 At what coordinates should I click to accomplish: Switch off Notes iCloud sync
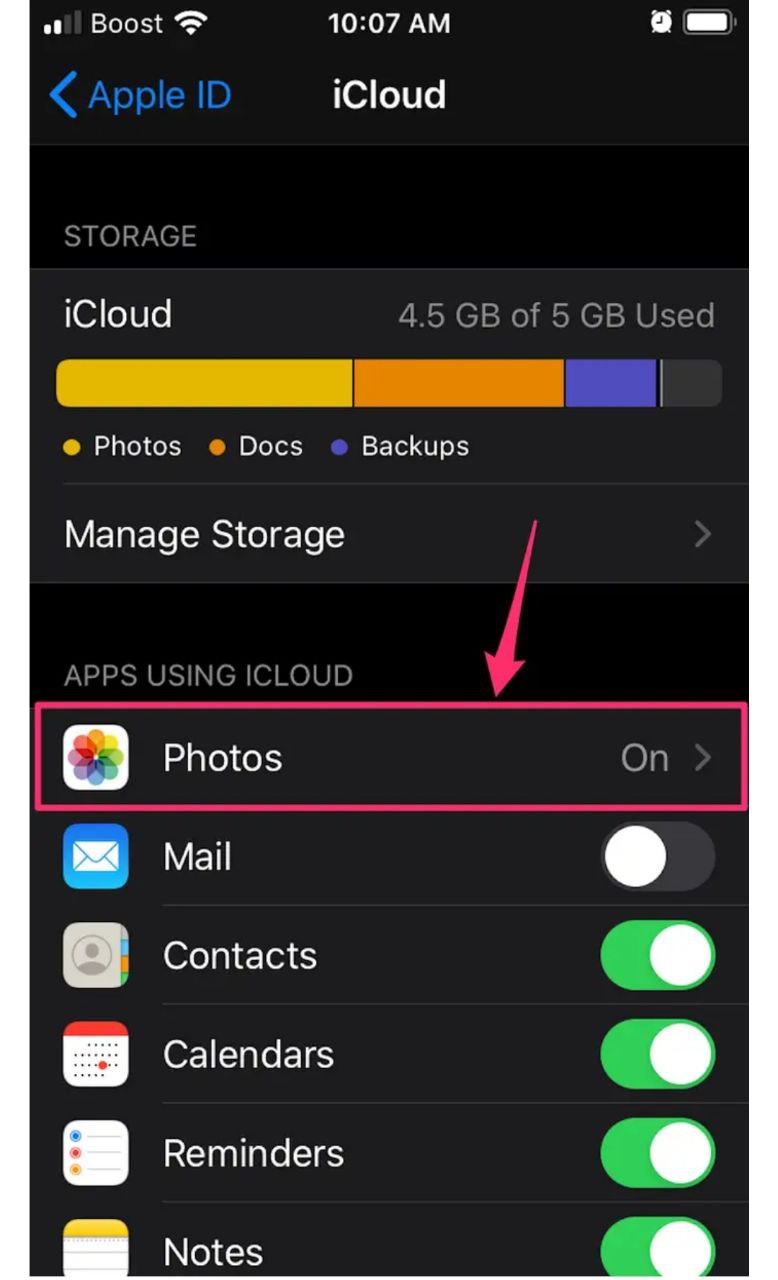pos(657,1248)
